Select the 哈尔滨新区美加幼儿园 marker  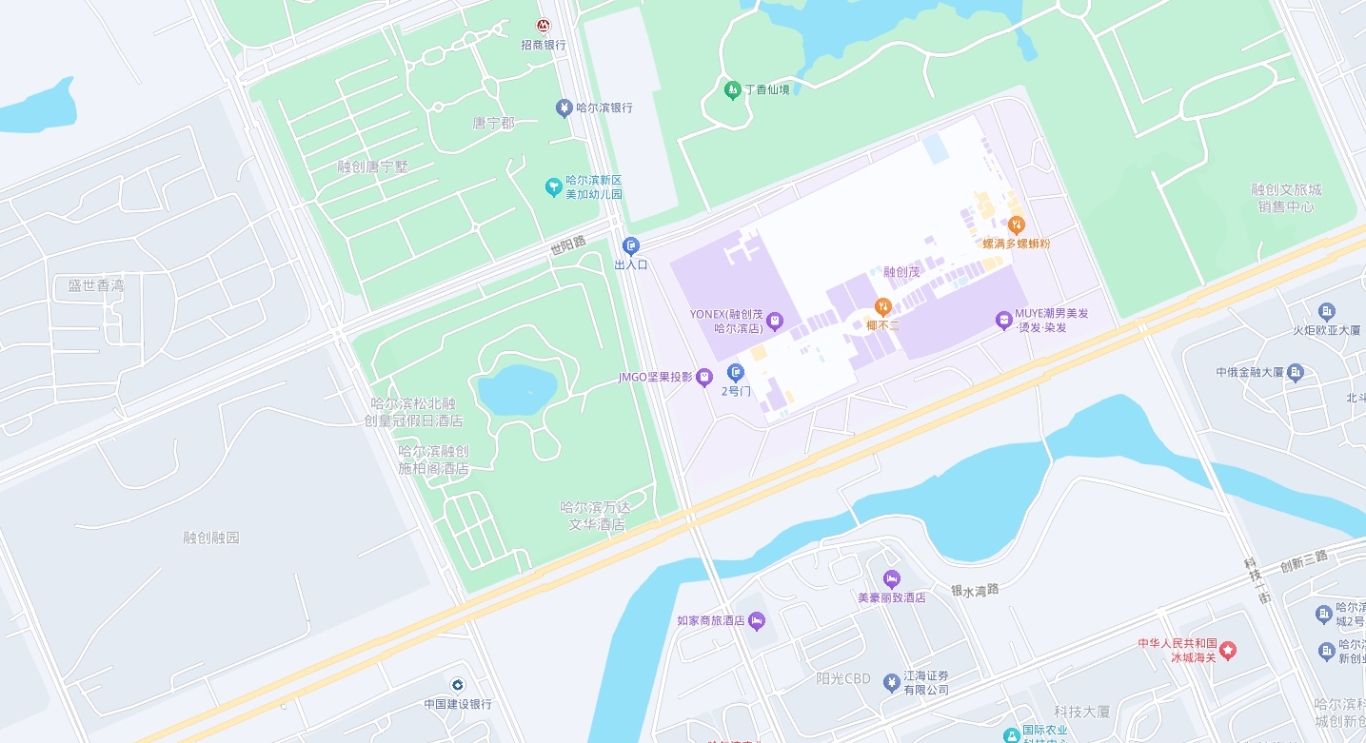pos(553,187)
